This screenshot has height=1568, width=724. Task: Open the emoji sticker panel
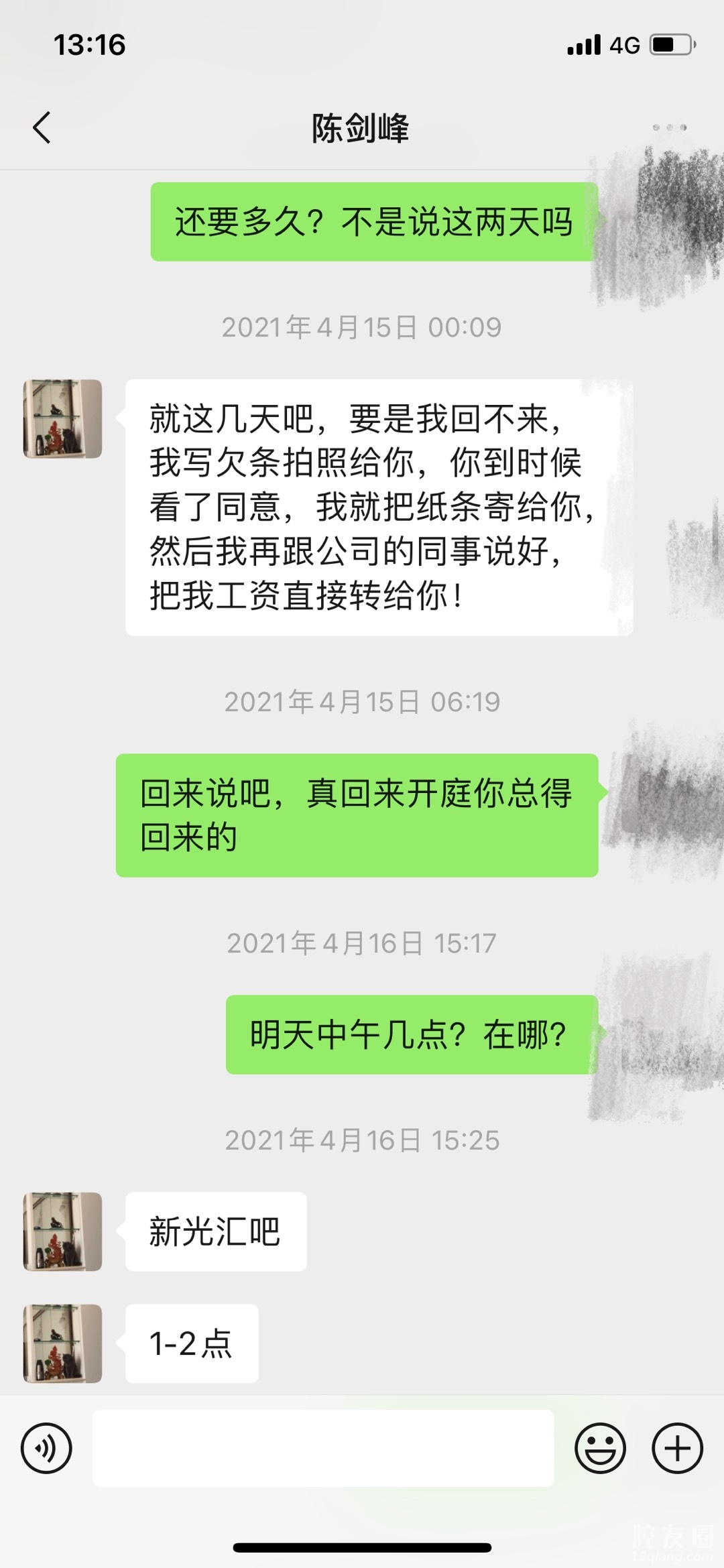pyautogui.click(x=600, y=1448)
